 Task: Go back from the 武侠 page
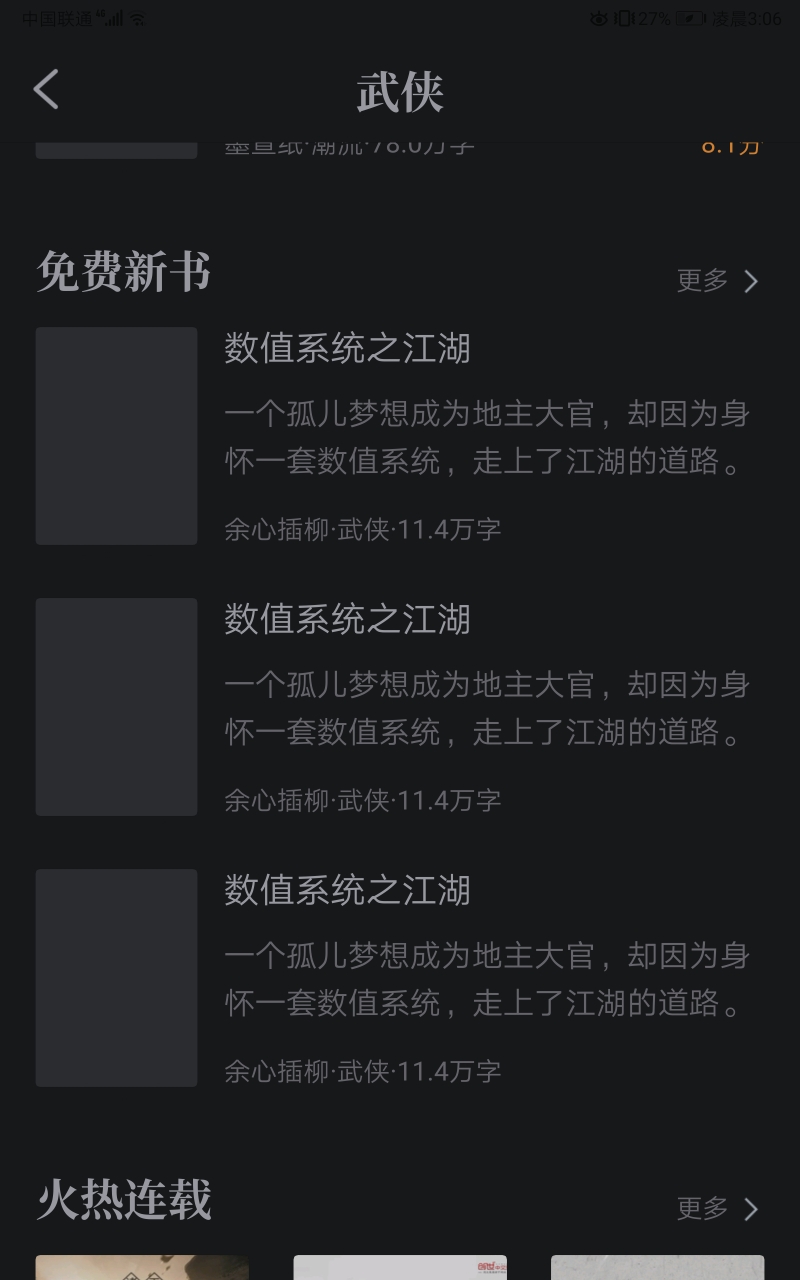pos(46,90)
